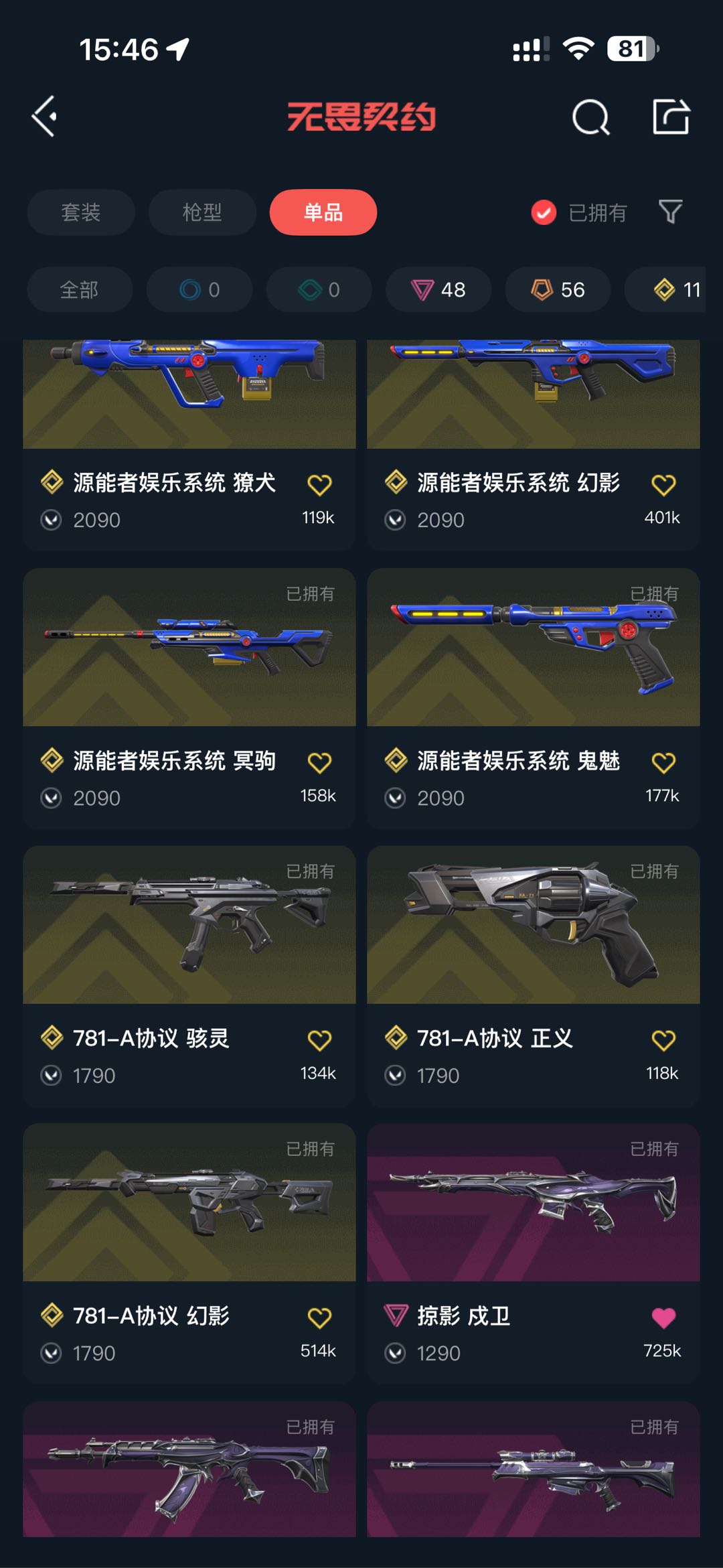Go back using the back arrow

point(45,117)
